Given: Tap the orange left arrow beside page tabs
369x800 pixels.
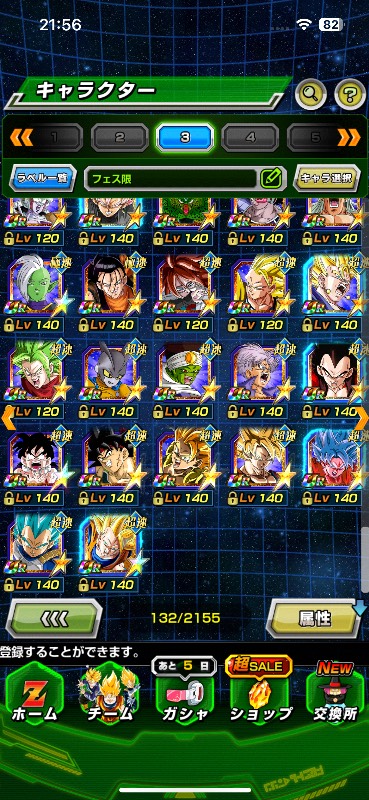Looking at the screenshot, I should pyautogui.click(x=21, y=137).
